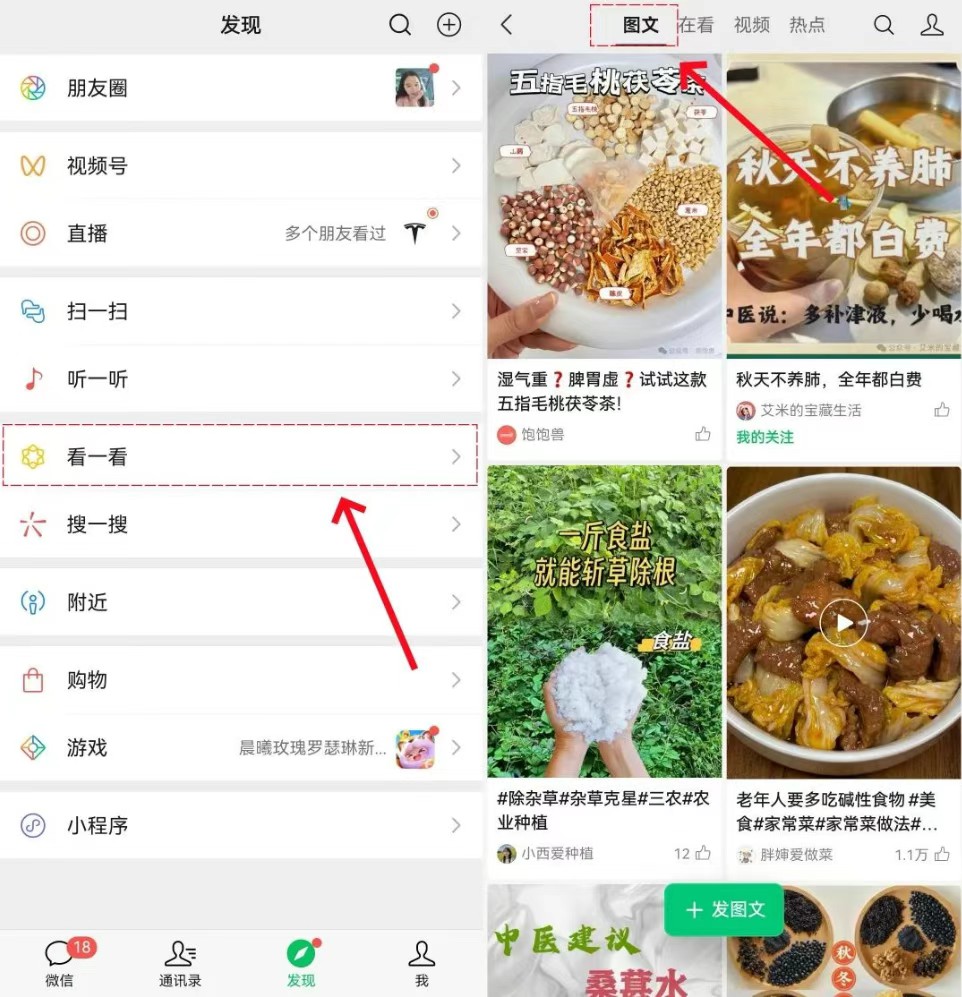Switch to the 微信 chats tab
The image size is (962, 997).
[60, 962]
